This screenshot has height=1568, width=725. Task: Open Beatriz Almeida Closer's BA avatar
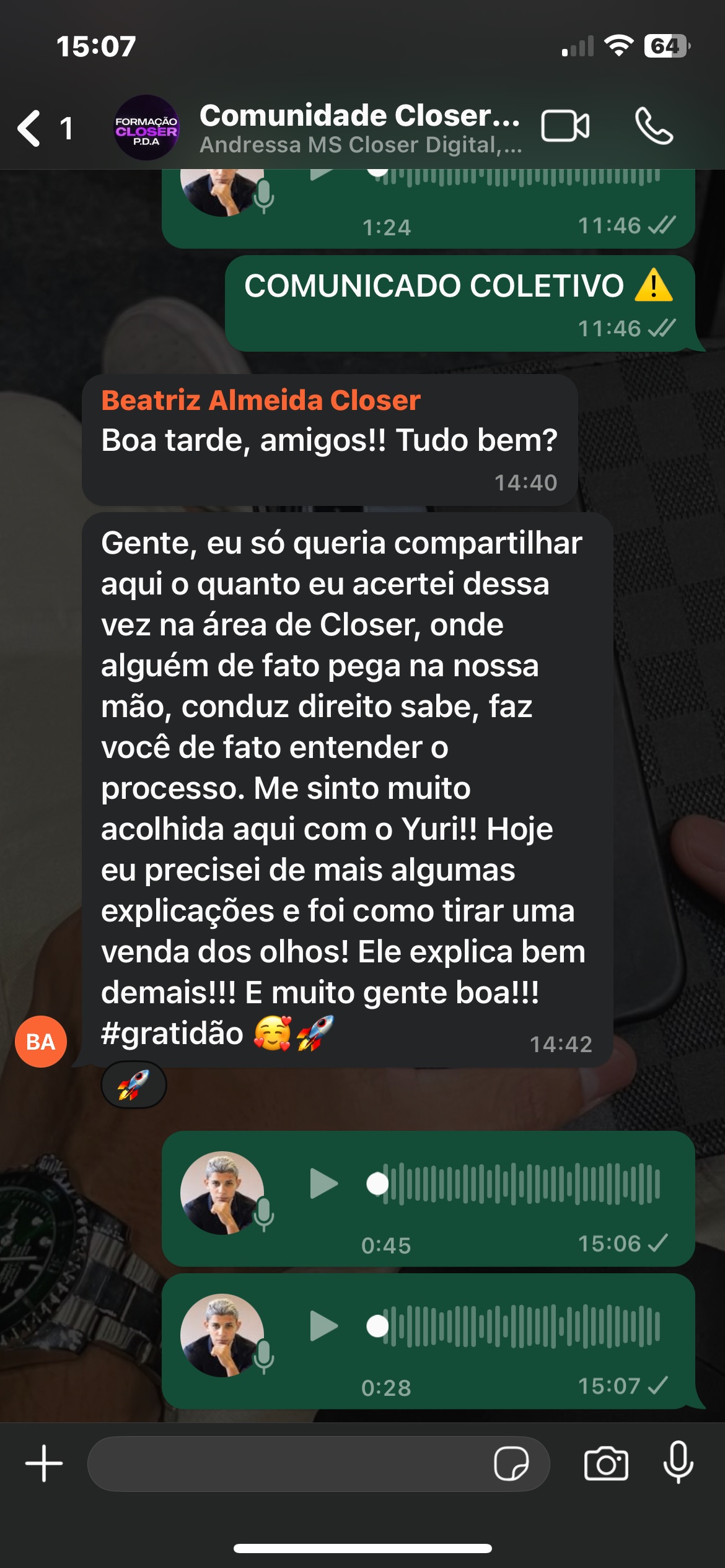41,1042
